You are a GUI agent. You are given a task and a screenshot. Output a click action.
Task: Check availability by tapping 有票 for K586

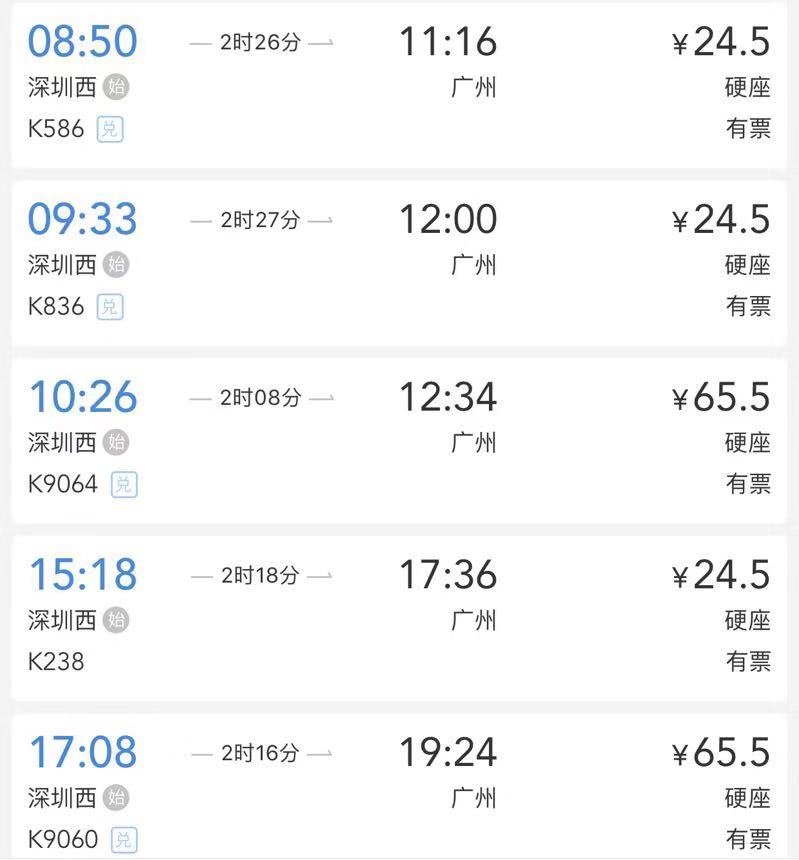pyautogui.click(x=748, y=129)
